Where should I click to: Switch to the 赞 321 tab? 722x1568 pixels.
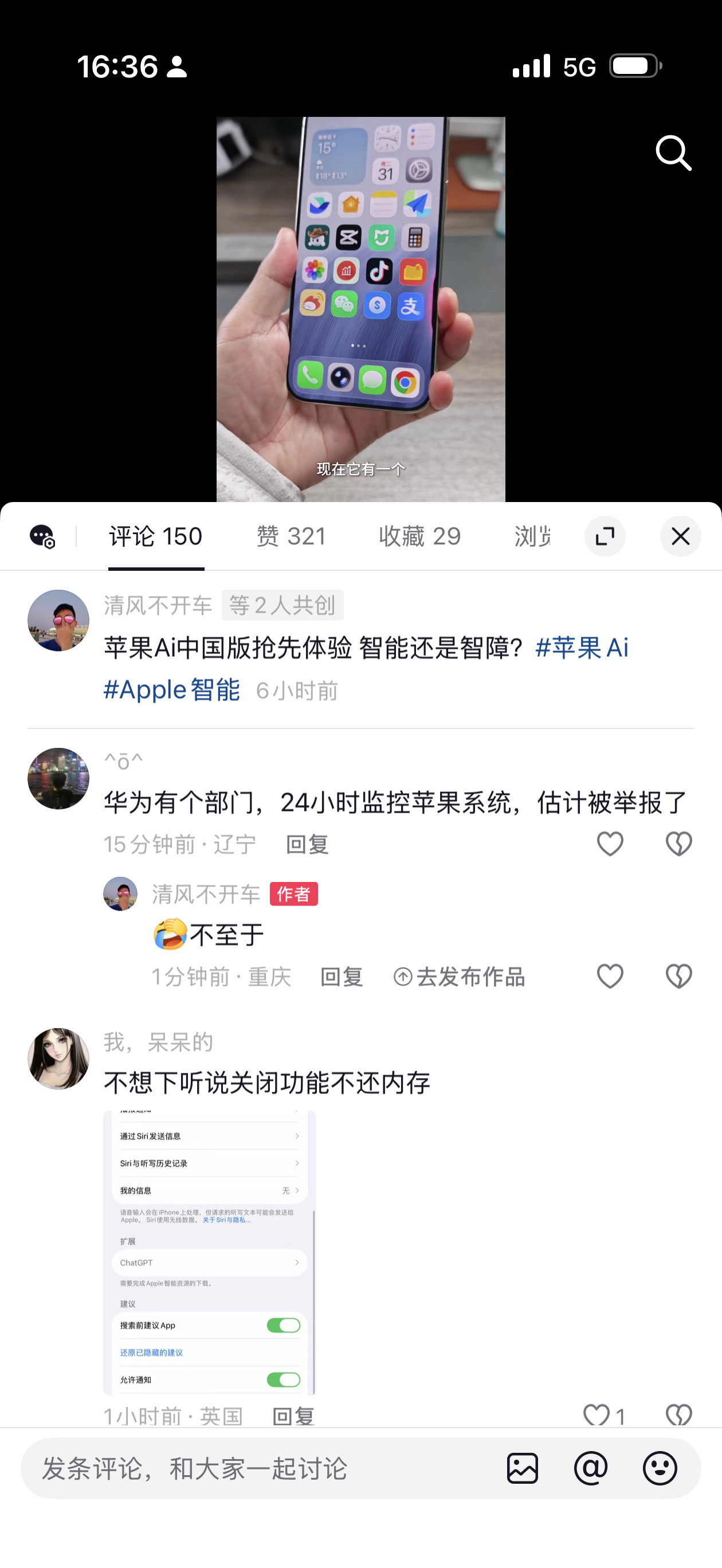291,536
